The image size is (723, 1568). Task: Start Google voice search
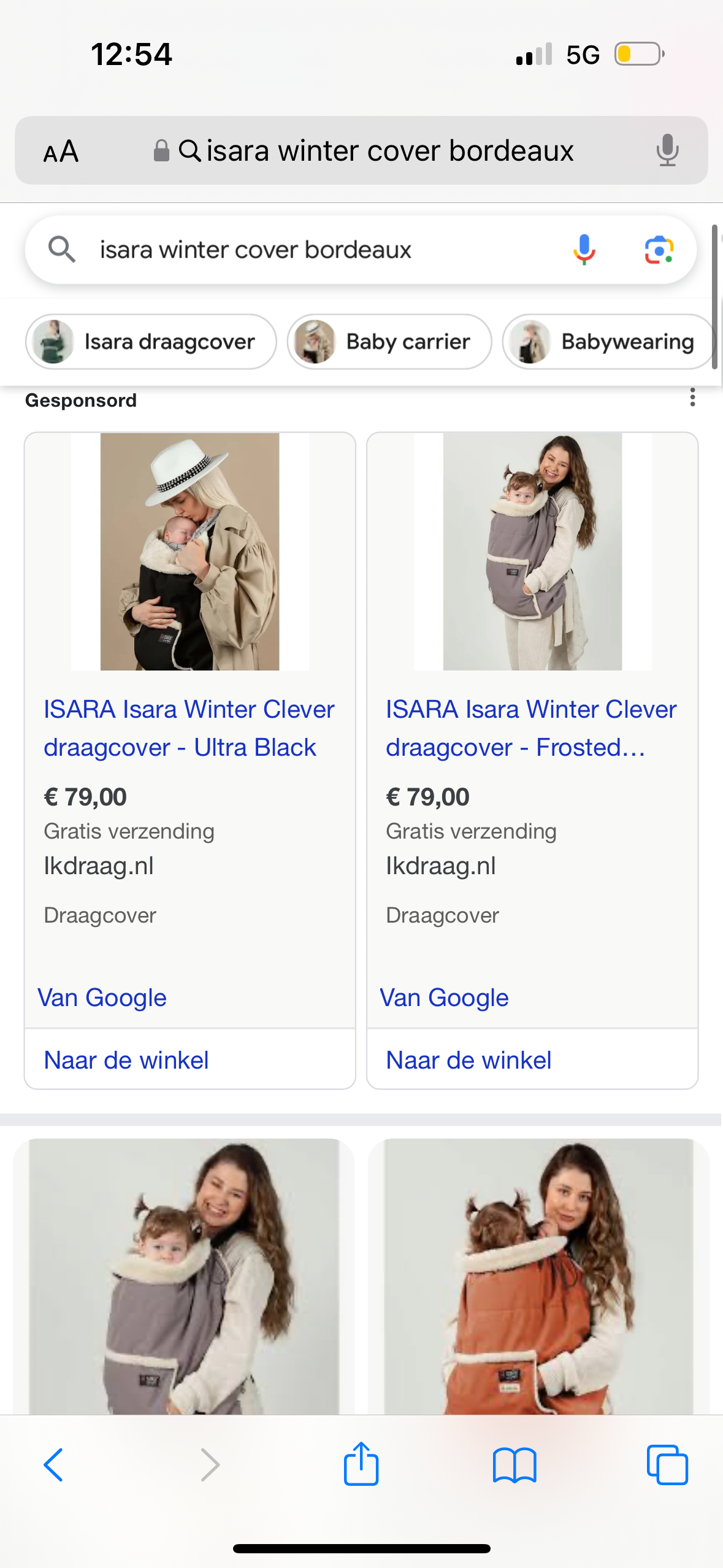(x=584, y=250)
